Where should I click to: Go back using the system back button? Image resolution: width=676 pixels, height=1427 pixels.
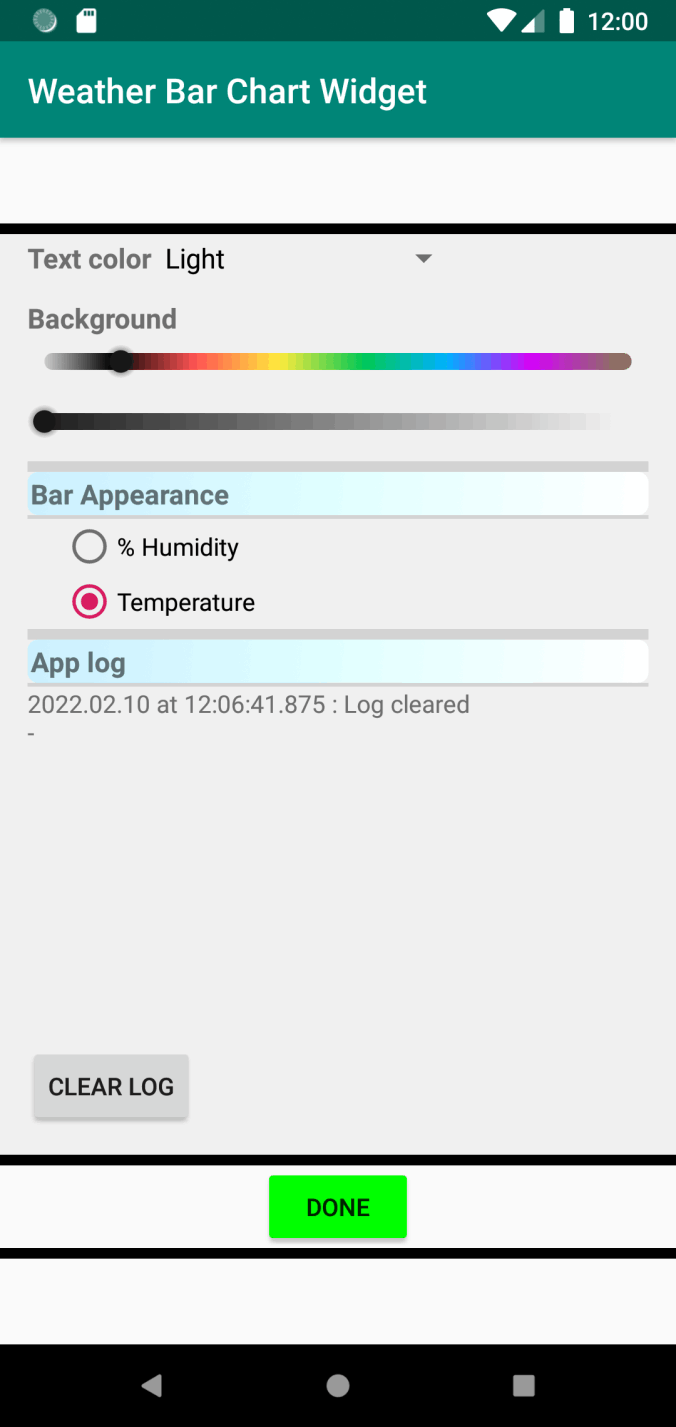(152, 1385)
